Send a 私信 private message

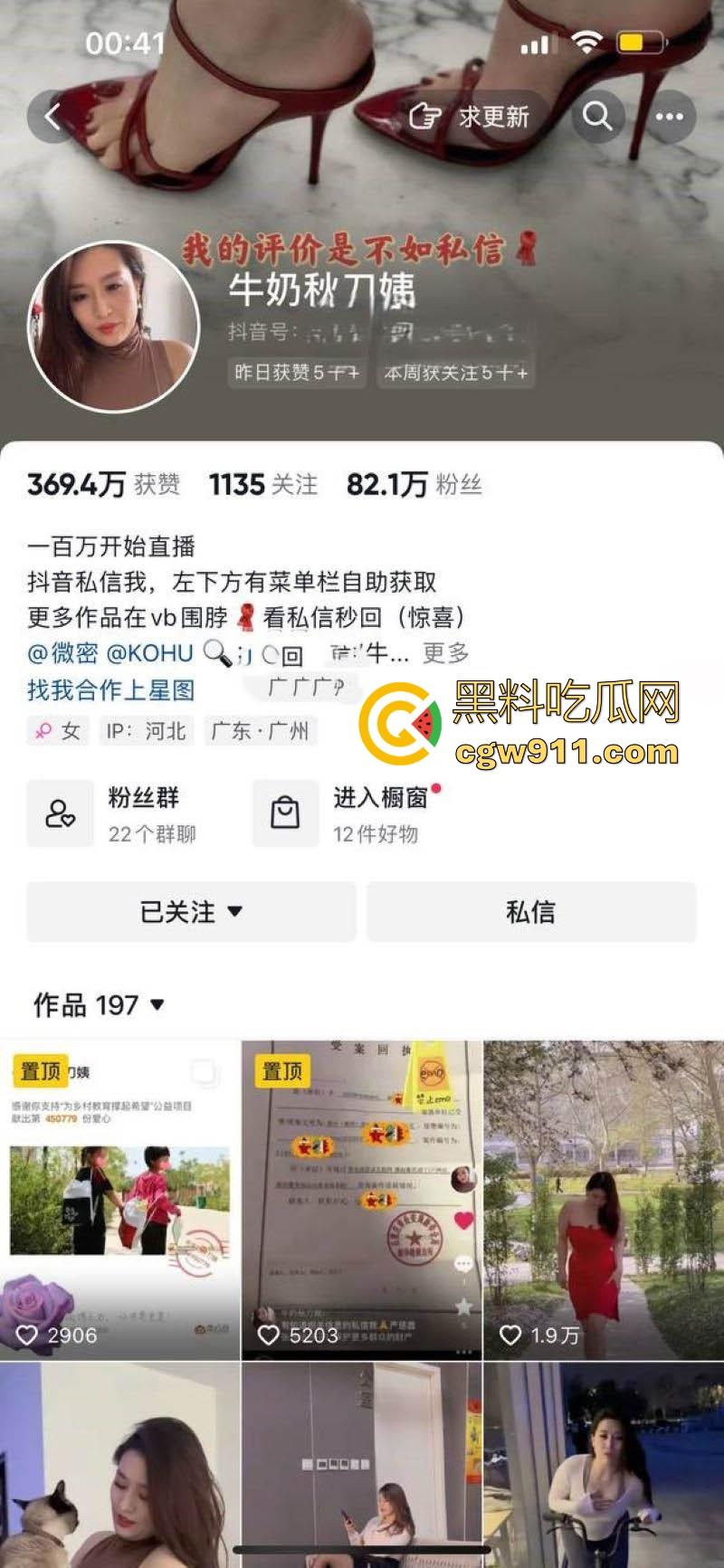pyautogui.click(x=531, y=912)
